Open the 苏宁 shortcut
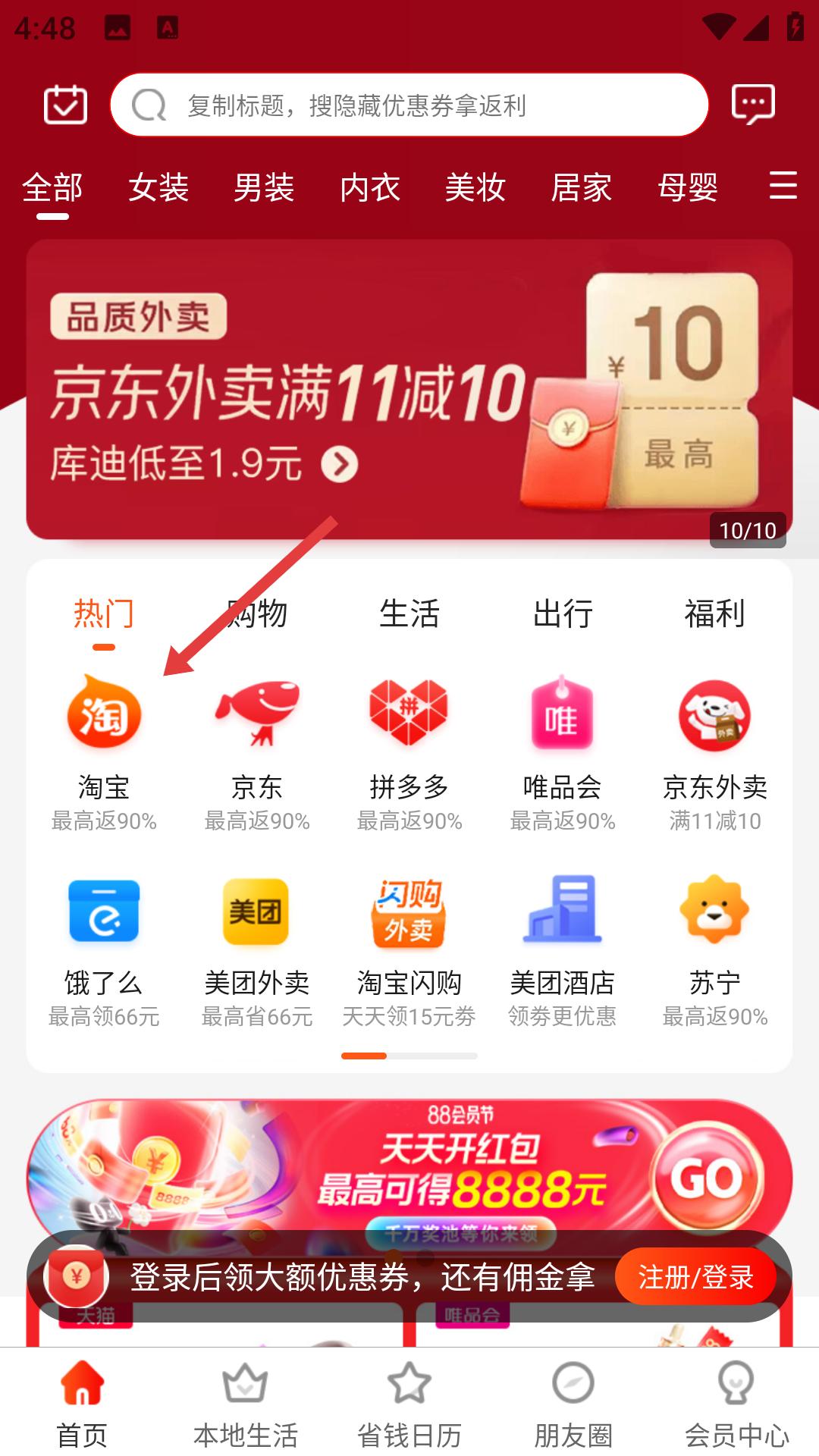The image size is (819, 1456). tap(714, 951)
